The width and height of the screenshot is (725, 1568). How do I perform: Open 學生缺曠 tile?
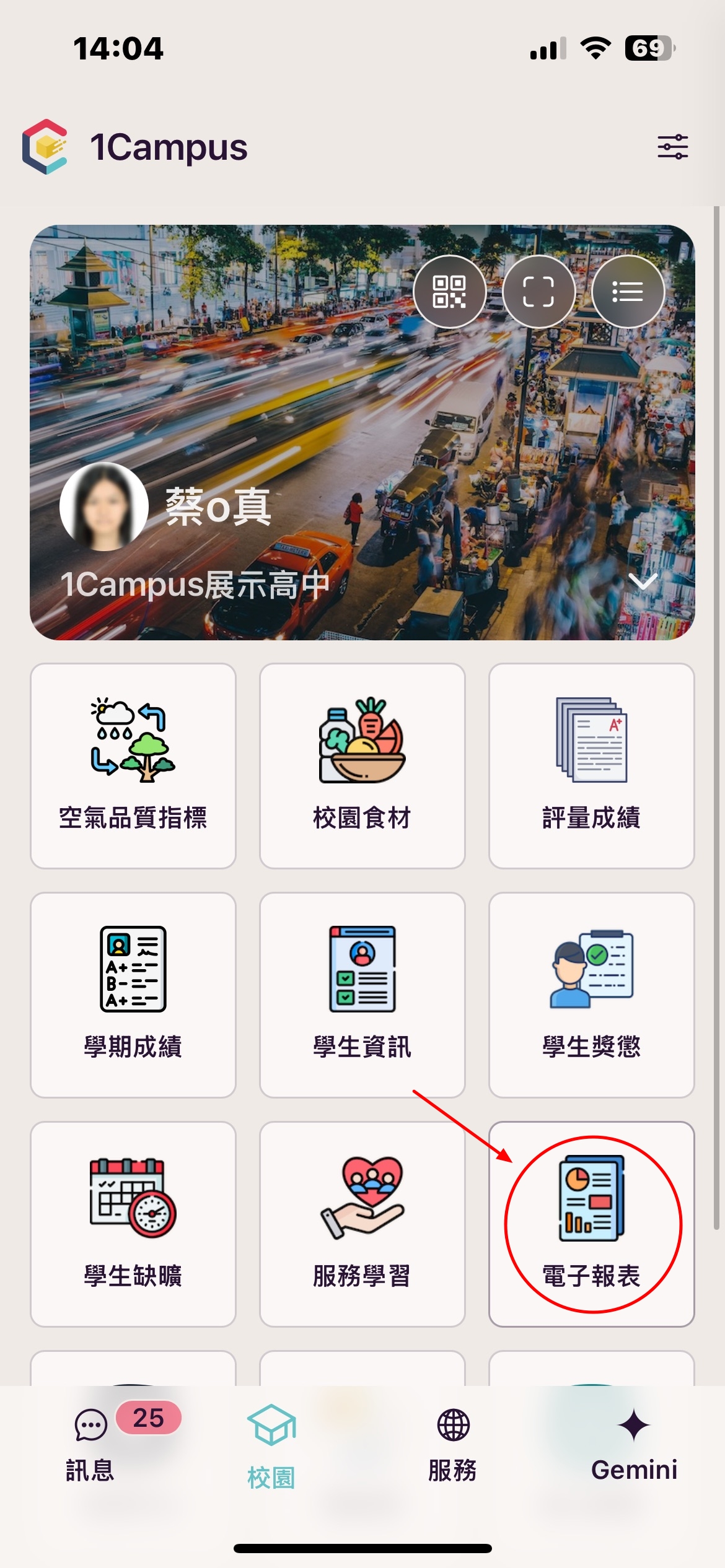[133, 1224]
